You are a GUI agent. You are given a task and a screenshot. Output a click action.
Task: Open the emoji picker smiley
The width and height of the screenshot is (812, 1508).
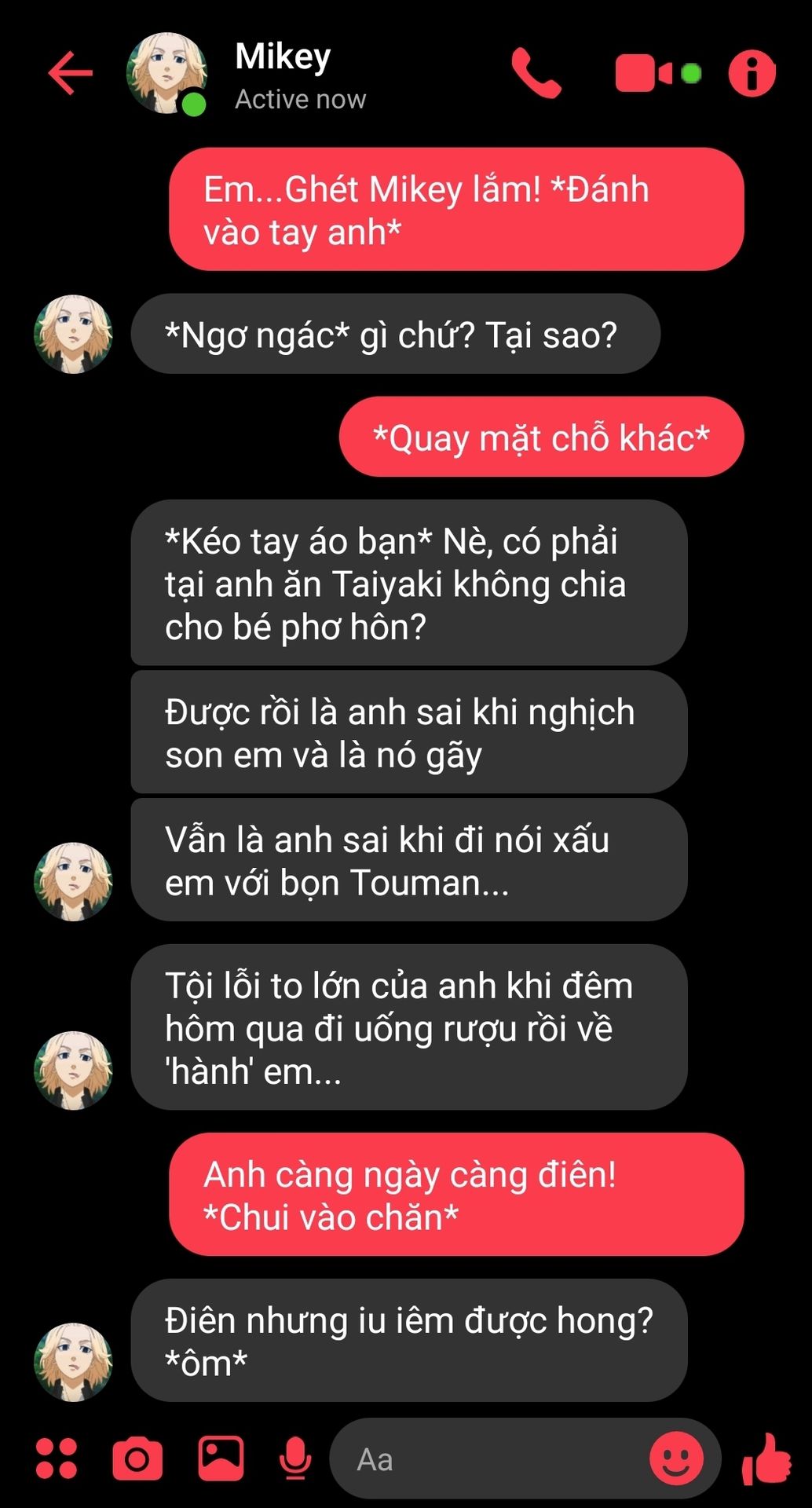pos(676,1459)
